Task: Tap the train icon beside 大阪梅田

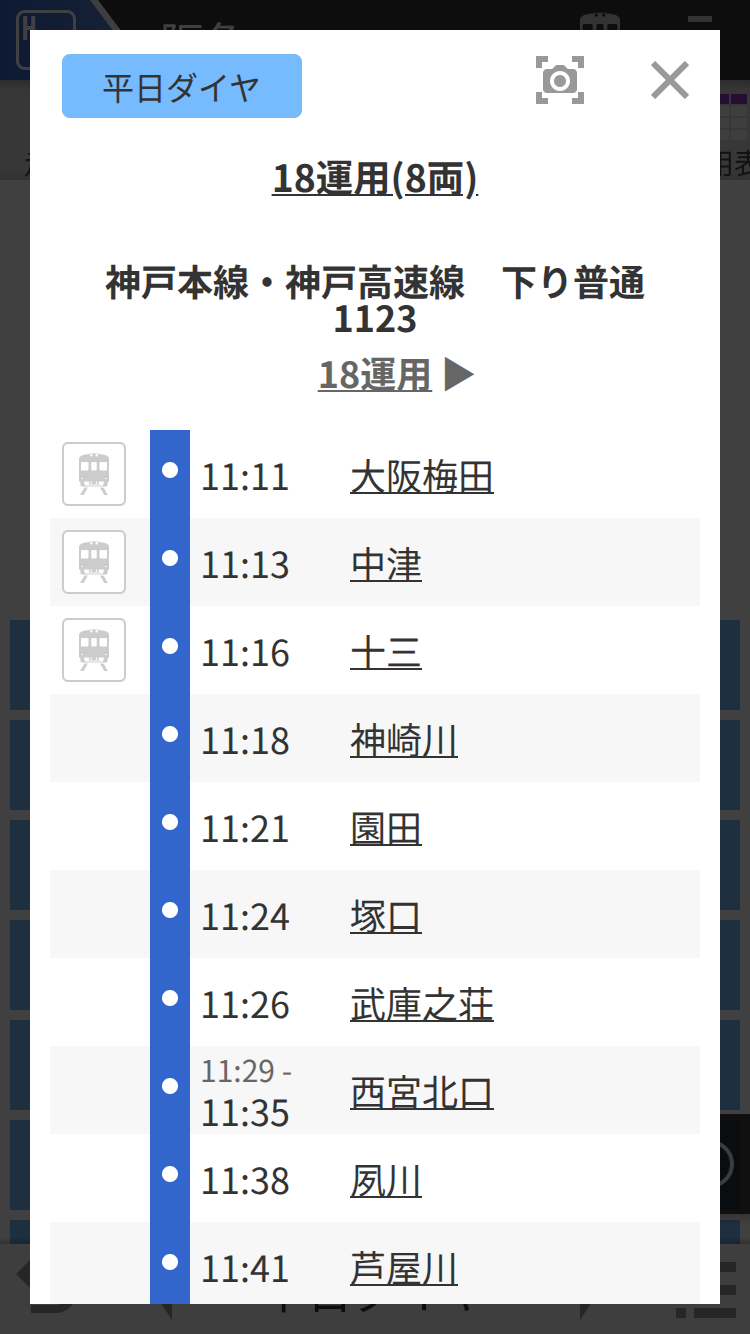Action: [94, 474]
